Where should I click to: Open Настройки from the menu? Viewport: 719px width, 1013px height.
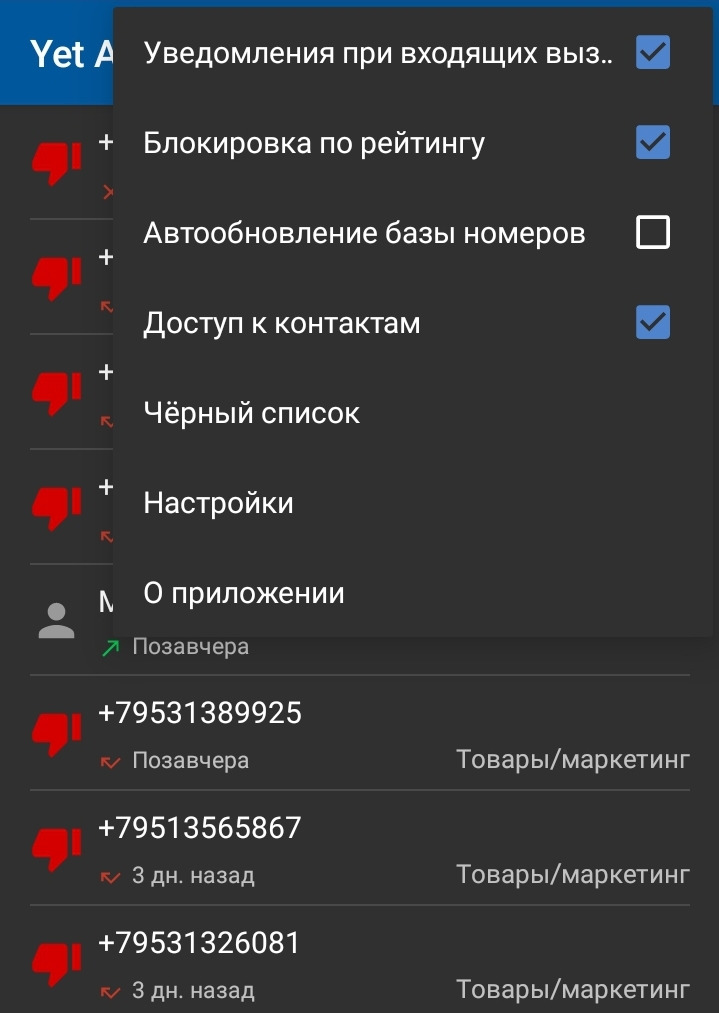pos(219,503)
